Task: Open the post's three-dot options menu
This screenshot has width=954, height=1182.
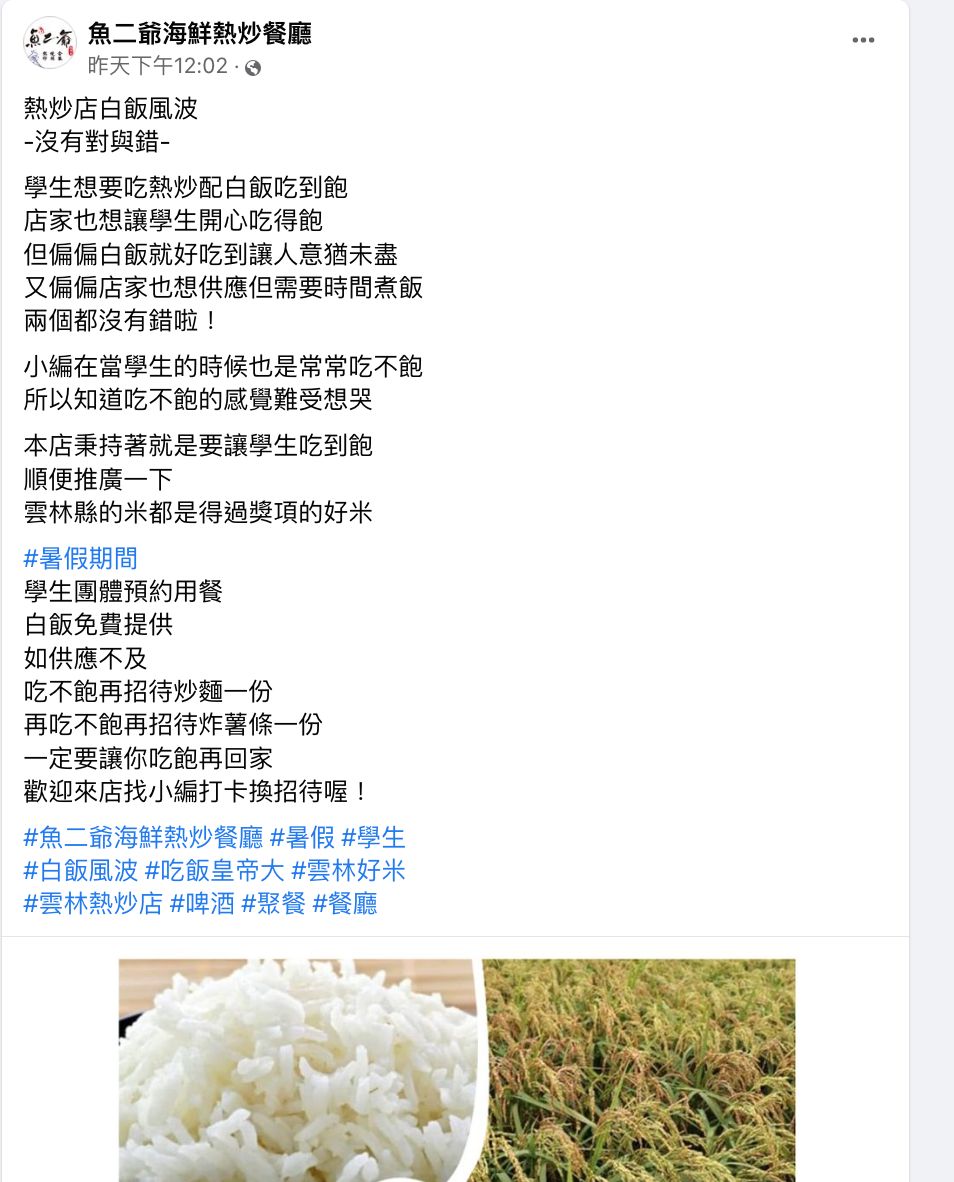Action: tap(863, 40)
